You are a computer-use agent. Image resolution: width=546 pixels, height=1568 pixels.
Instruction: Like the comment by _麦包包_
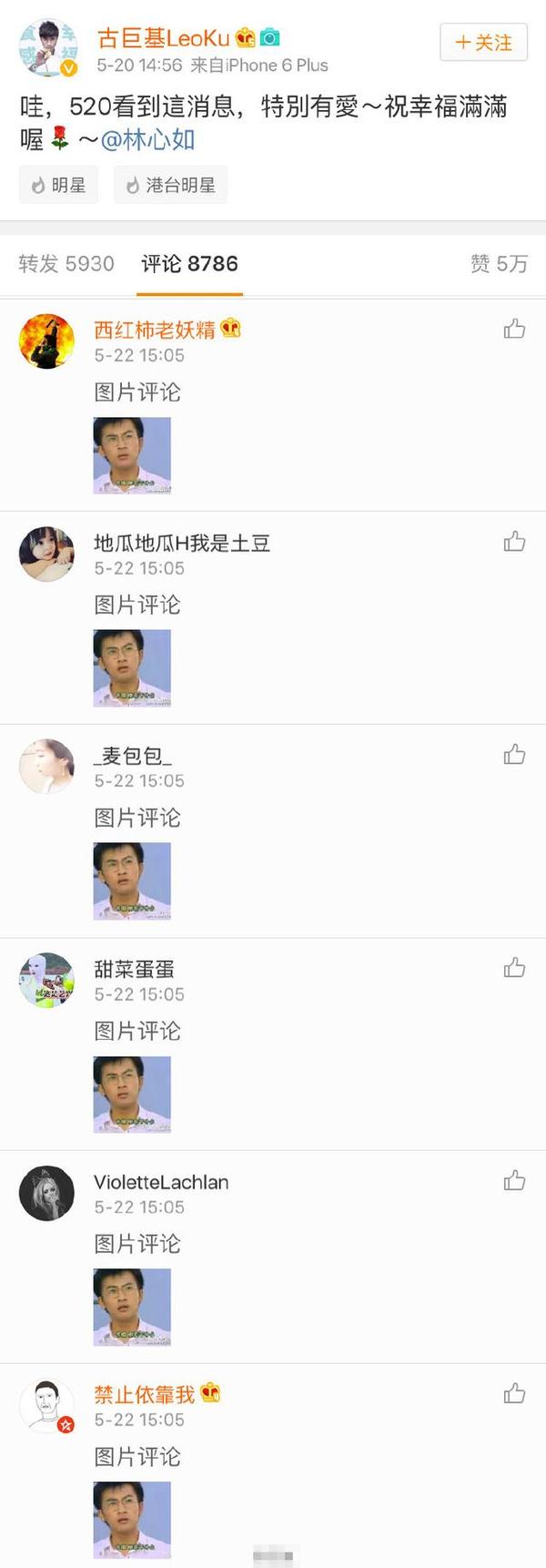point(514,754)
